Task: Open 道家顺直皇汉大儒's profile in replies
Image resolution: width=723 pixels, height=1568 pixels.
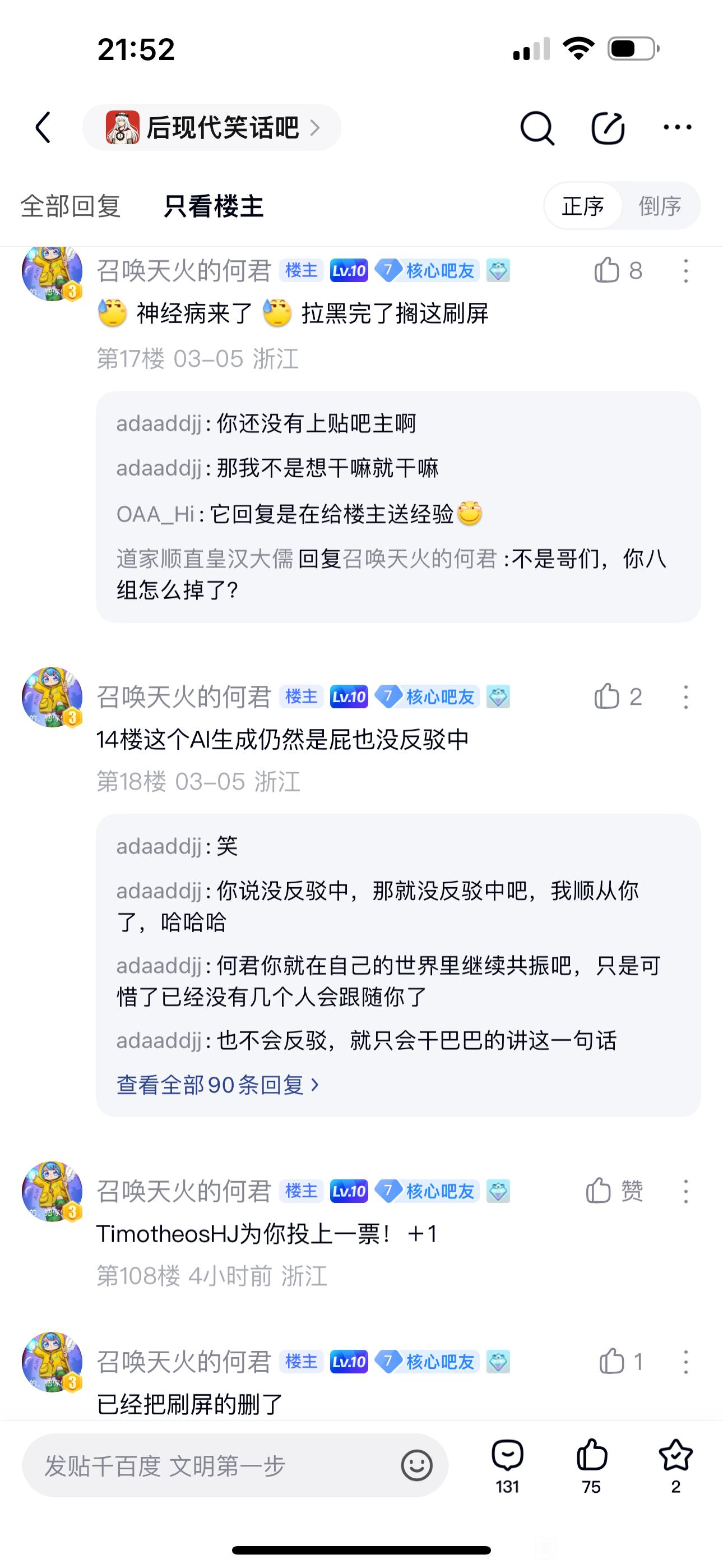Action: pyautogui.click(x=205, y=558)
